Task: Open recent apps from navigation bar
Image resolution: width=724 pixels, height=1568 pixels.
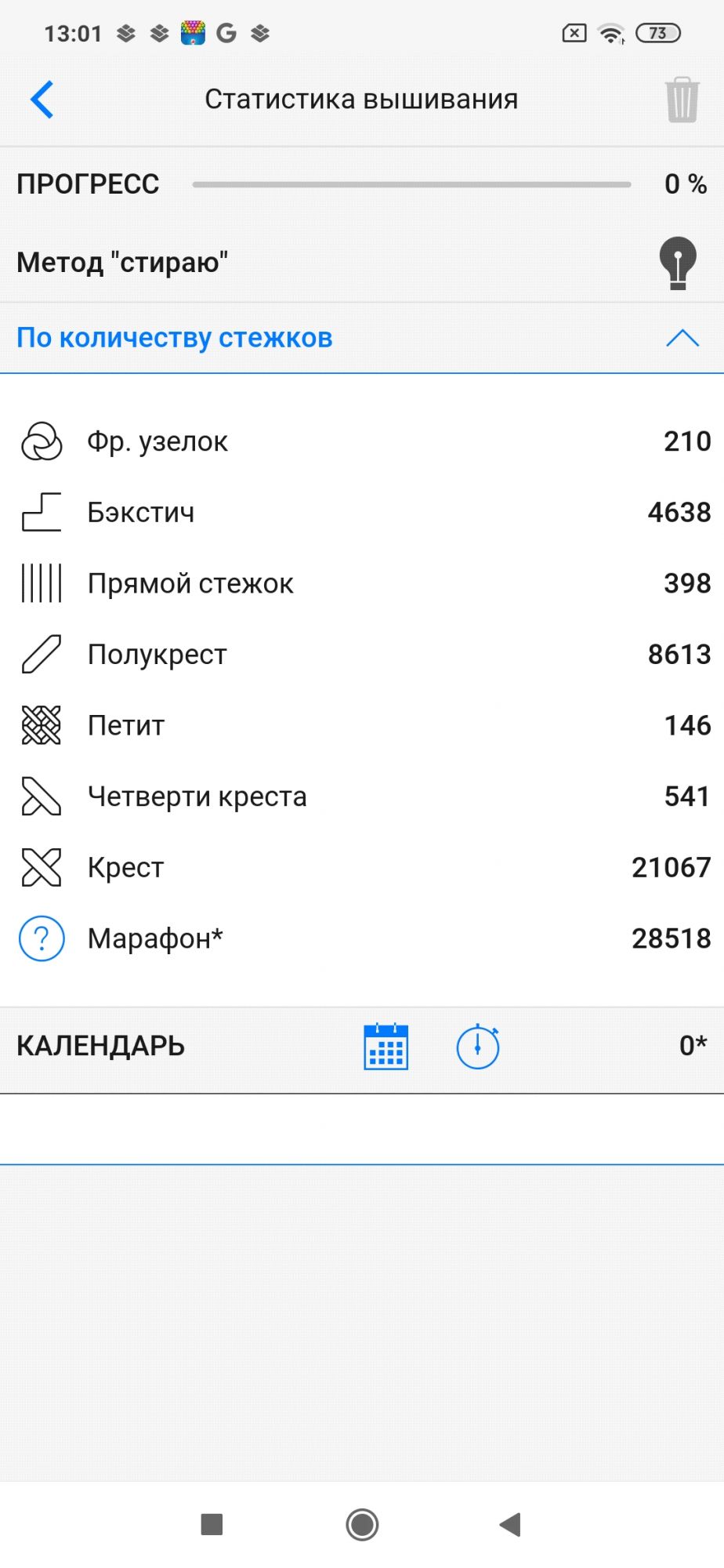Action: (212, 1524)
